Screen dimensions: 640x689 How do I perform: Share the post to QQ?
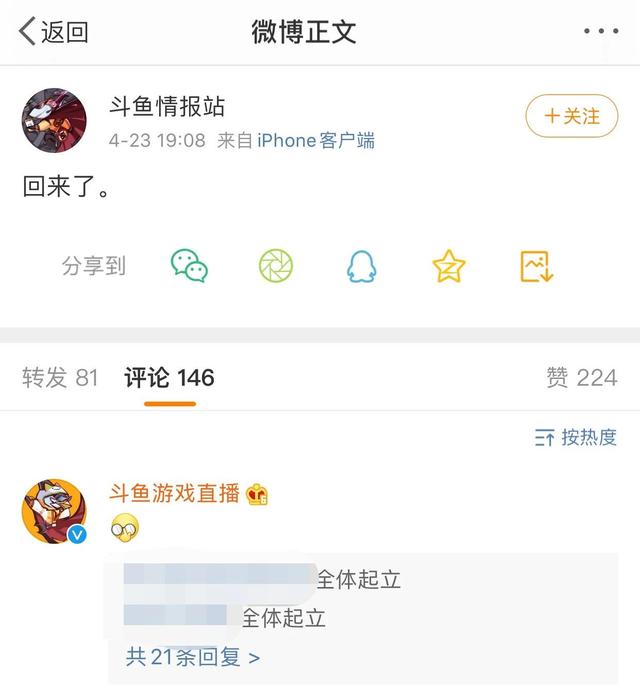pos(362,265)
